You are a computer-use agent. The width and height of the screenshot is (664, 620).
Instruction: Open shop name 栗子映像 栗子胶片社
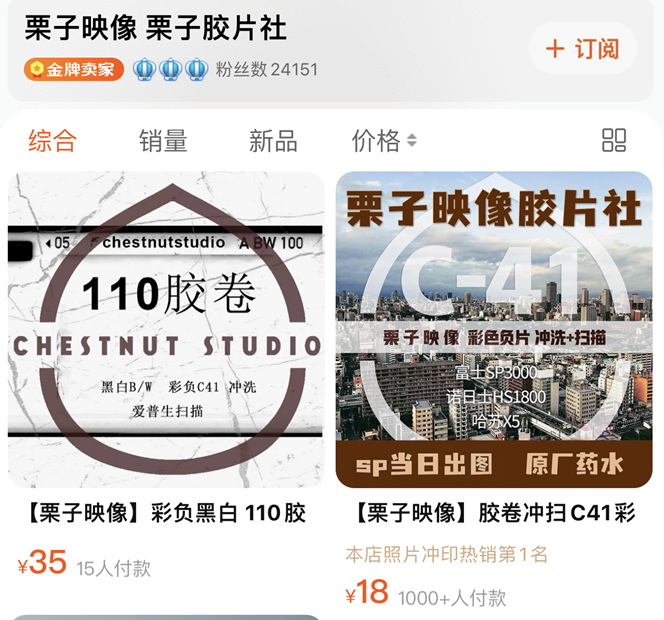click(156, 27)
